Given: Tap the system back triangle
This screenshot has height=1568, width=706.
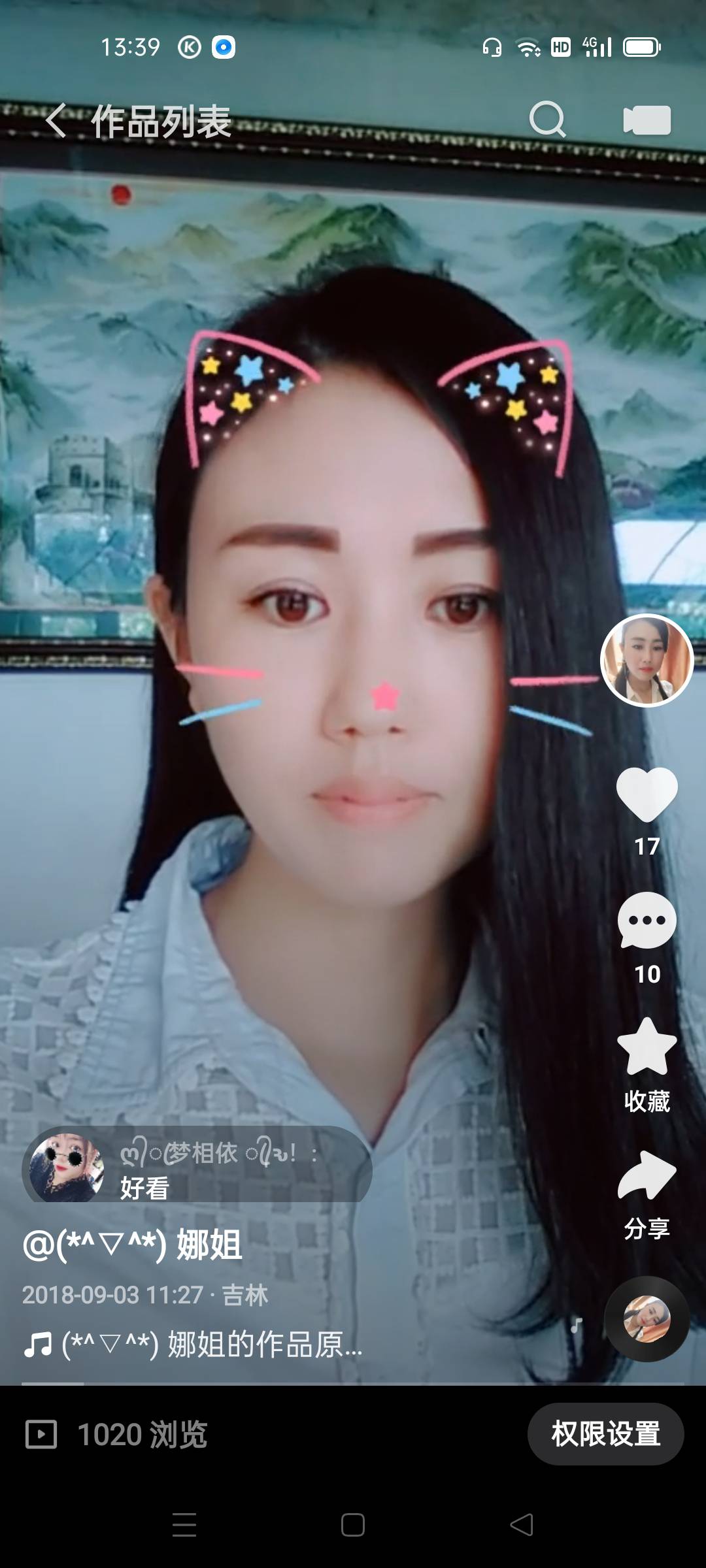Looking at the screenshot, I should tap(522, 1525).
